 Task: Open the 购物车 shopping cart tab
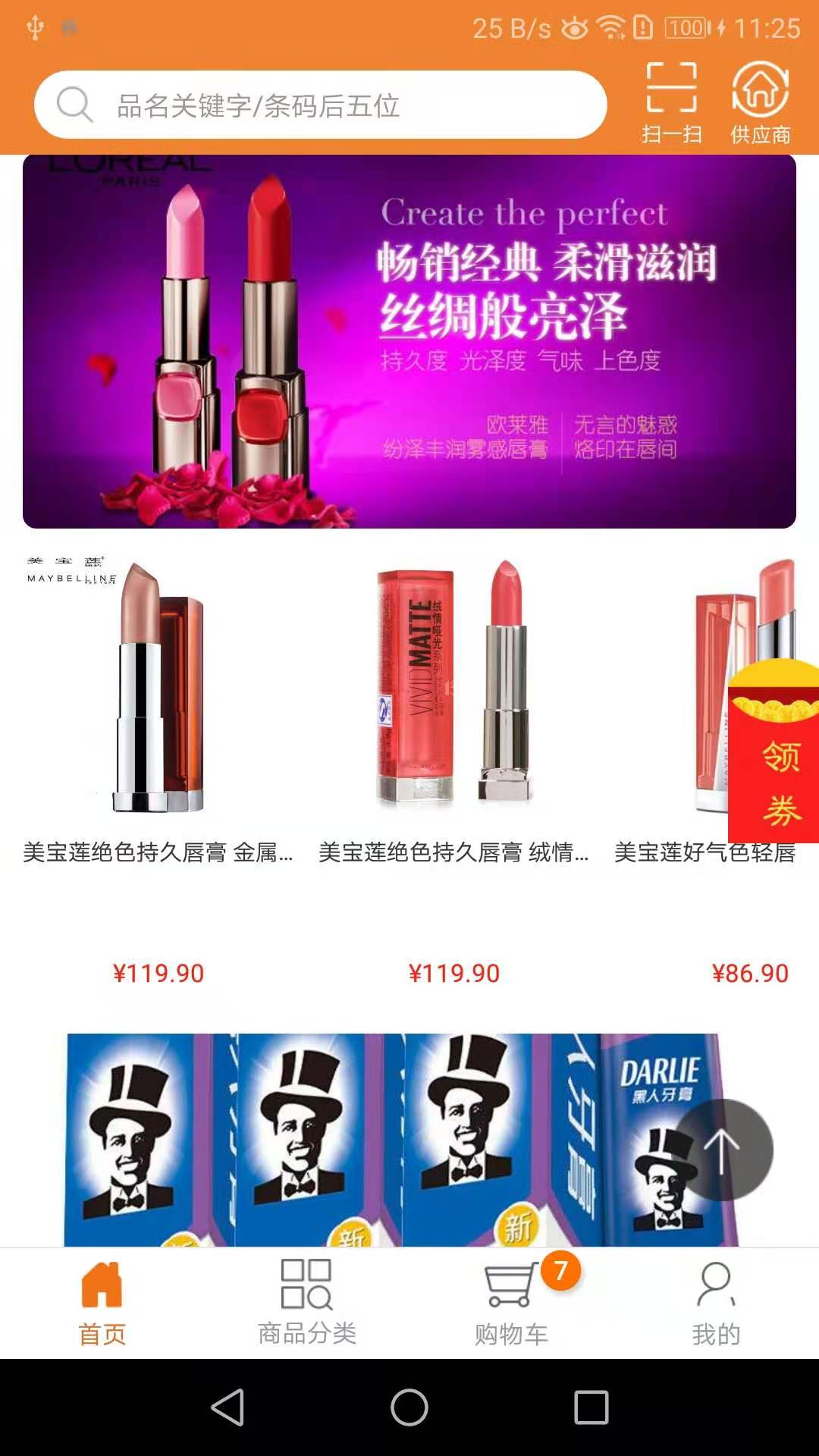click(512, 1303)
